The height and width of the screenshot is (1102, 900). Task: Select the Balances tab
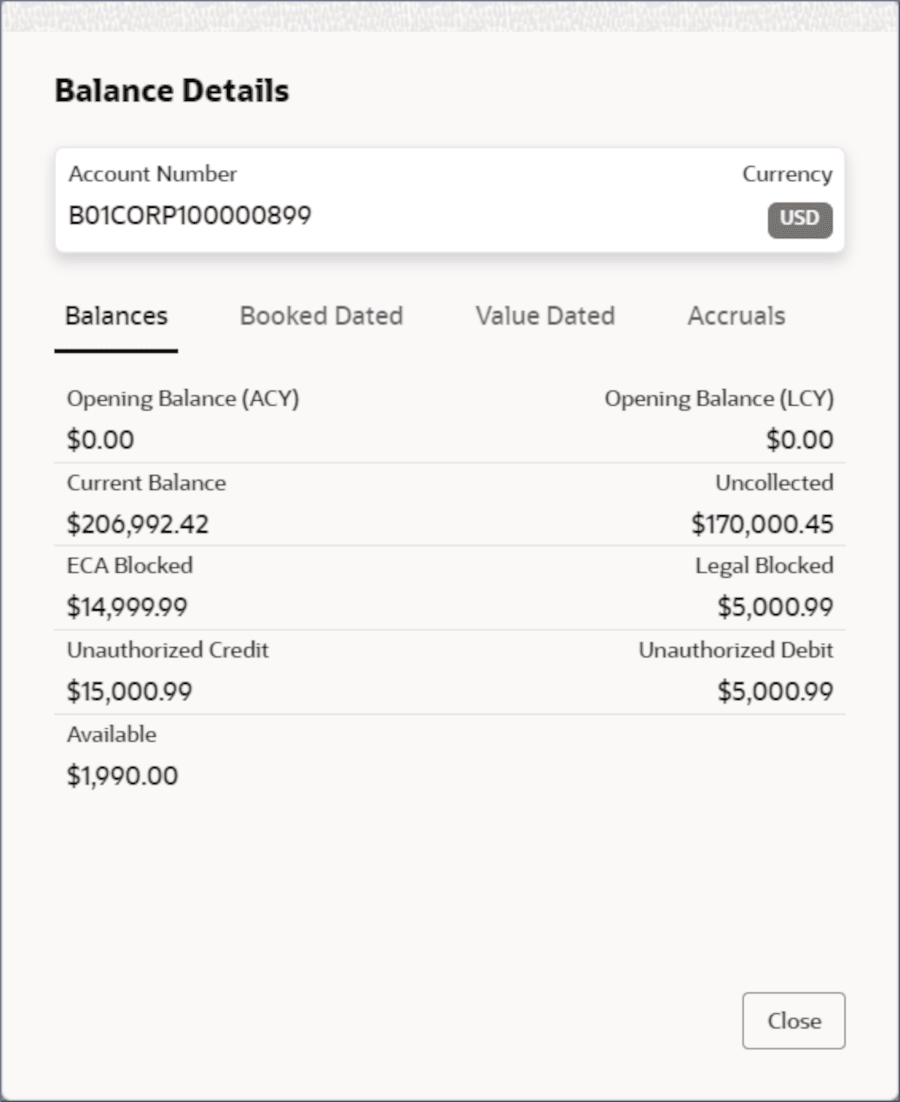116,317
